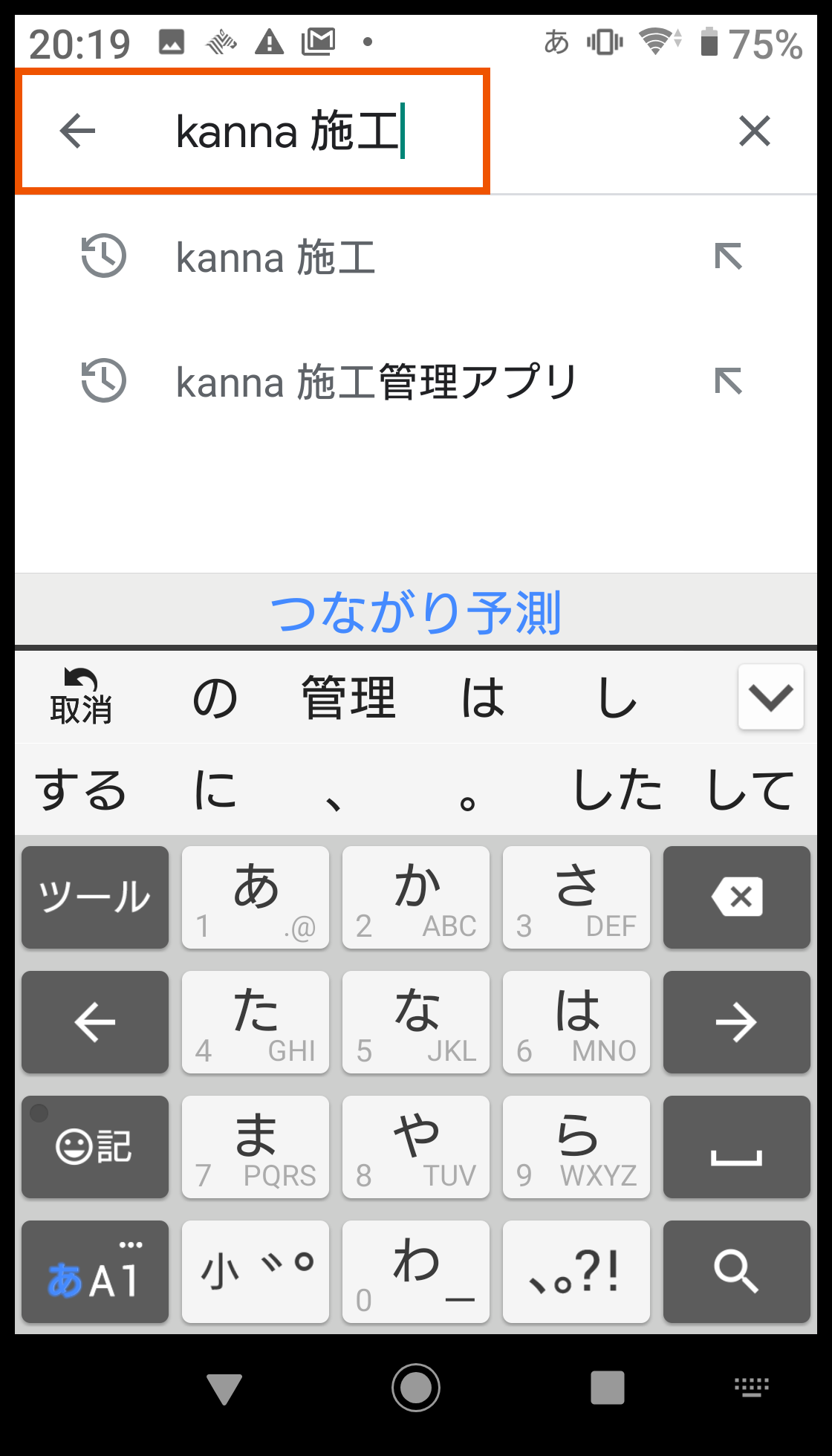832x1456 pixels.
Task: Clear the search text with the X
Action: pos(754,131)
